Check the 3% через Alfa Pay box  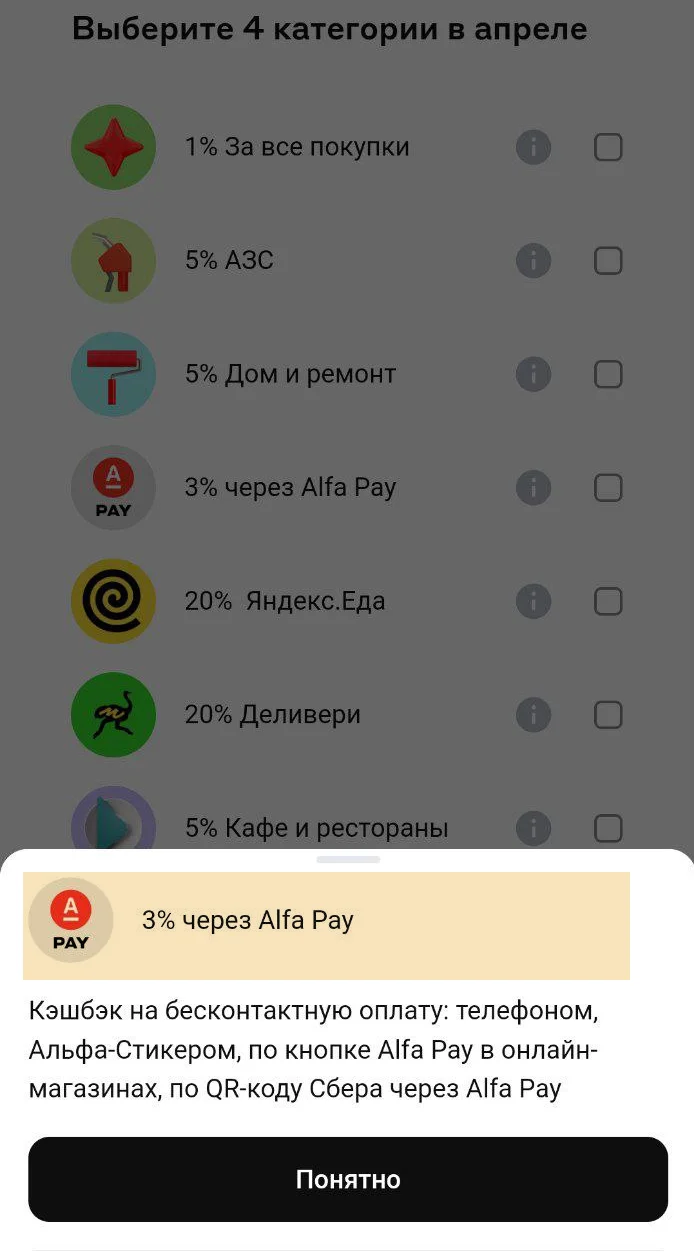coord(608,488)
